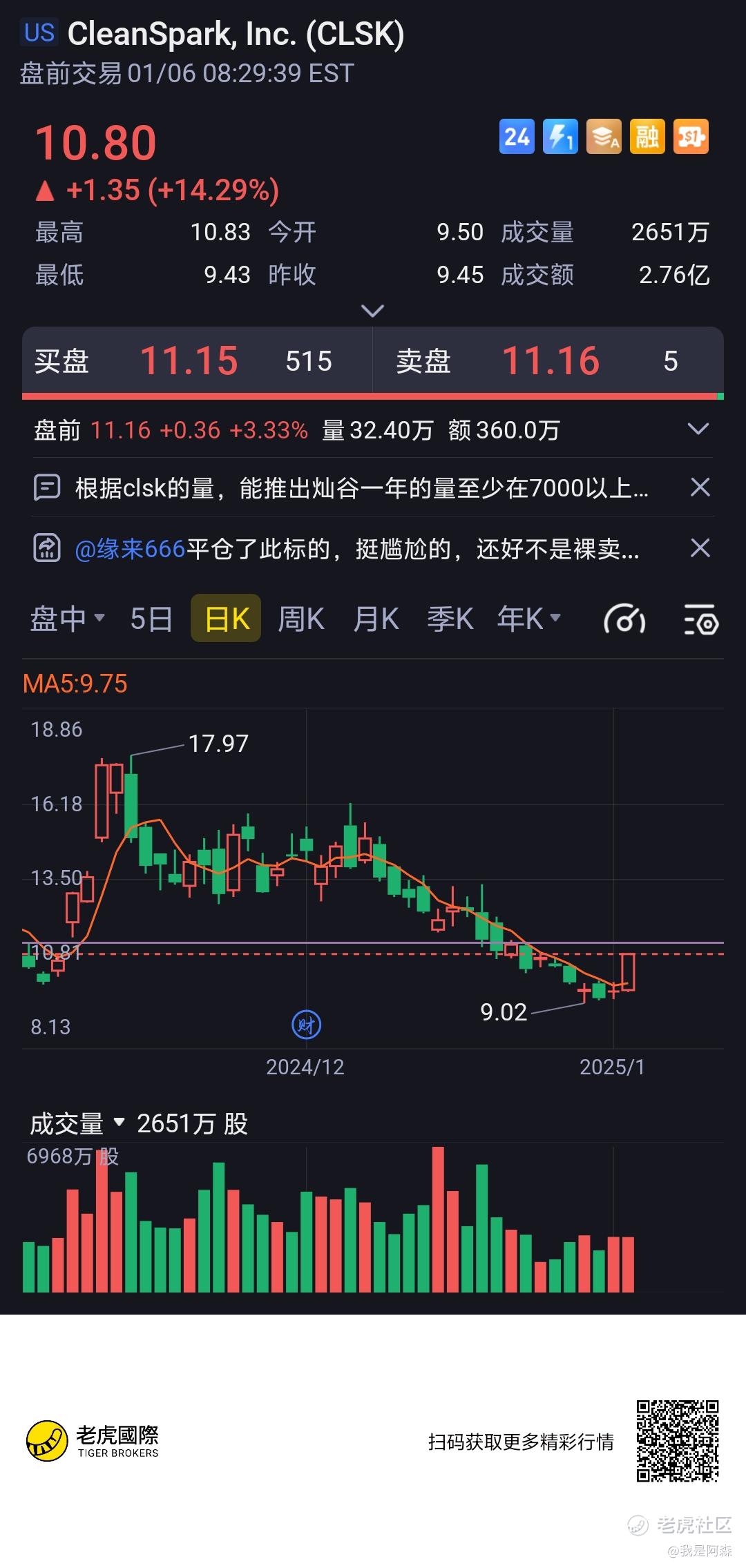Expand the 盘前 pre-market row
746x1568 pixels.
(698, 429)
